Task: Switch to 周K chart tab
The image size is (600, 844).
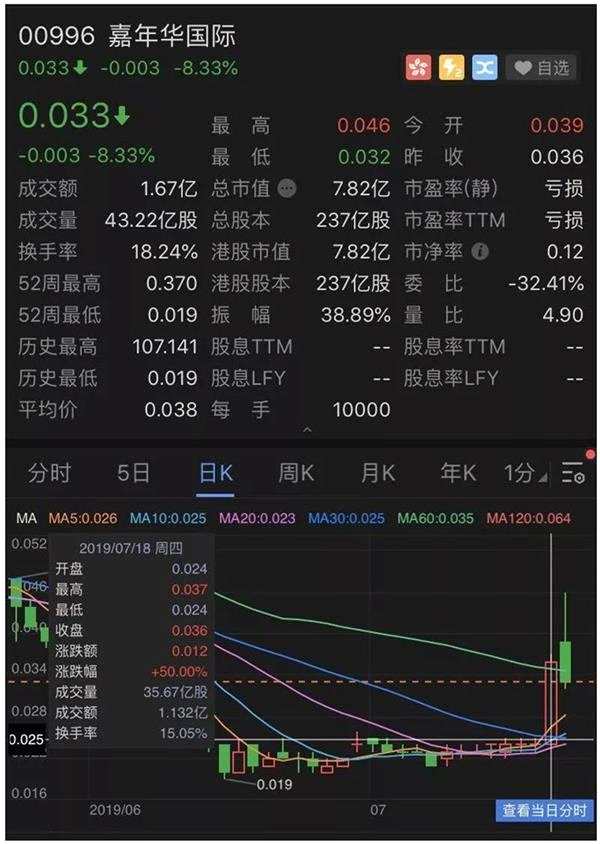Action: point(296,473)
